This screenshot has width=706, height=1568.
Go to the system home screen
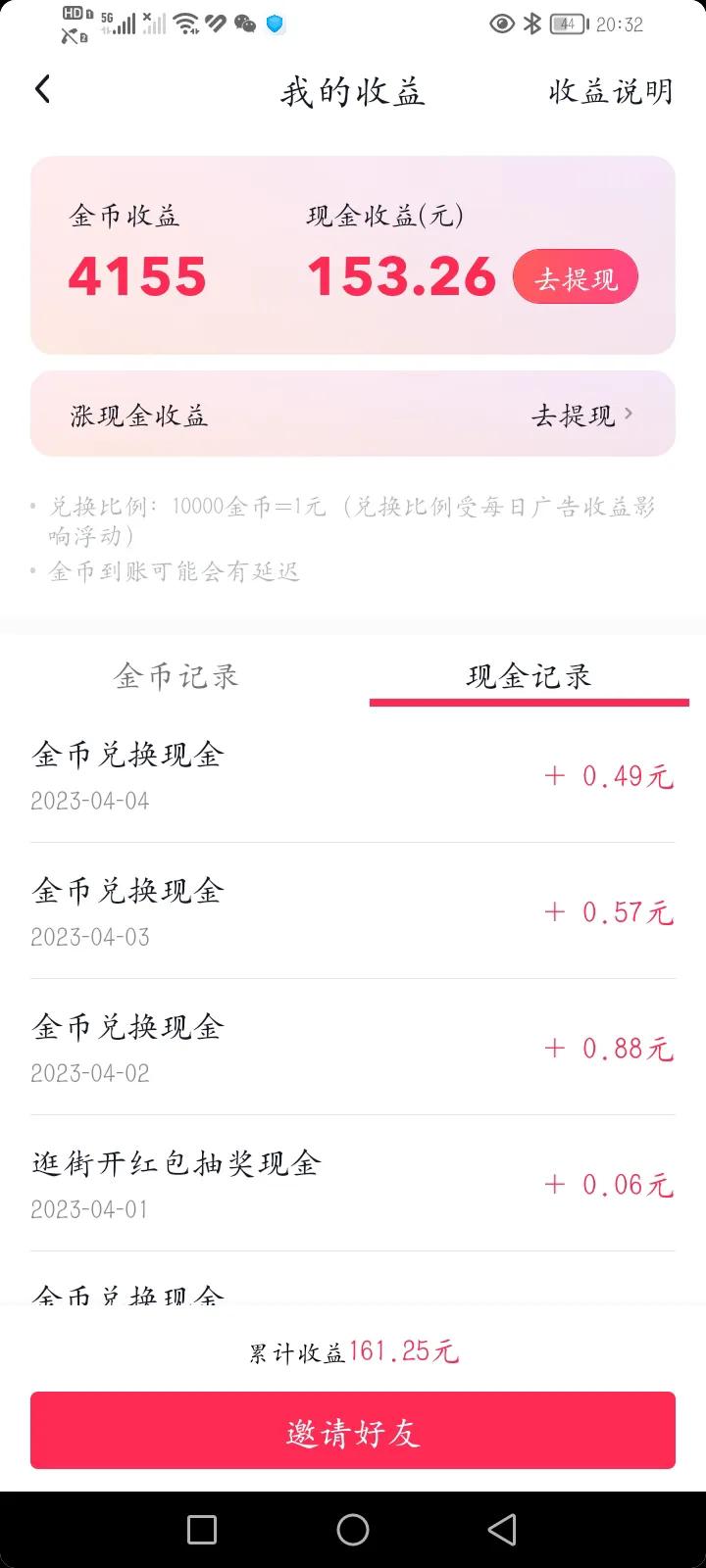(x=353, y=1530)
